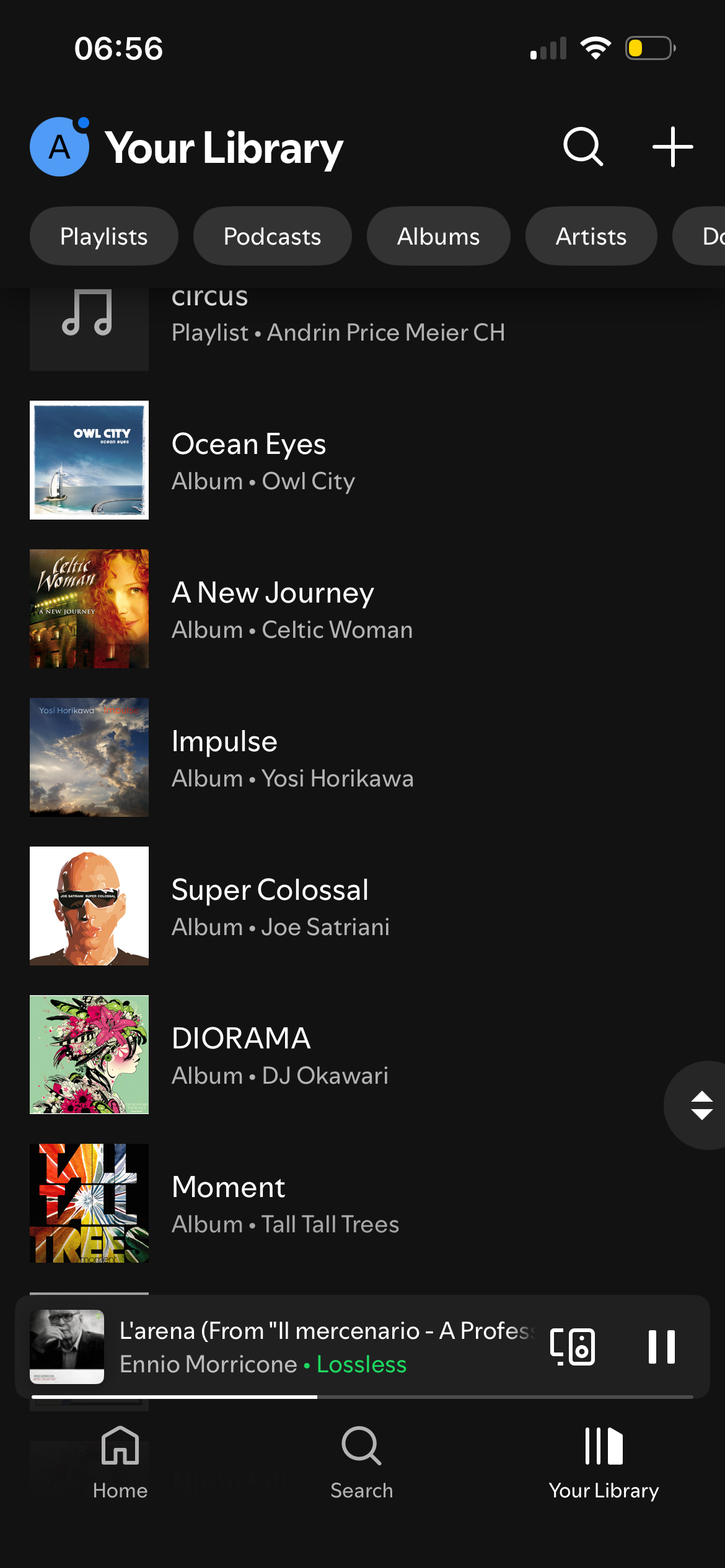Open the profile avatar menu
Image resolution: width=725 pixels, height=1568 pixels.
(59, 147)
